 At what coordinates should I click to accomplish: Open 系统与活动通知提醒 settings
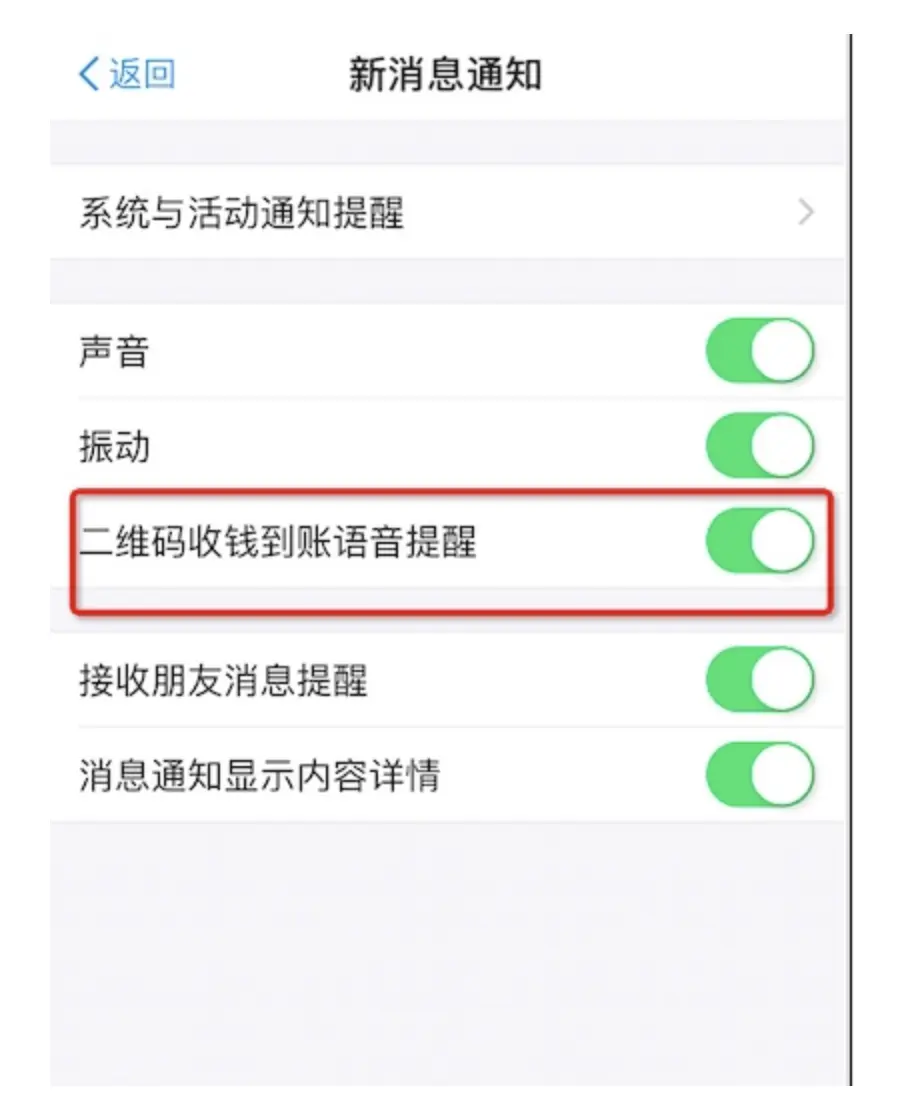(445, 213)
